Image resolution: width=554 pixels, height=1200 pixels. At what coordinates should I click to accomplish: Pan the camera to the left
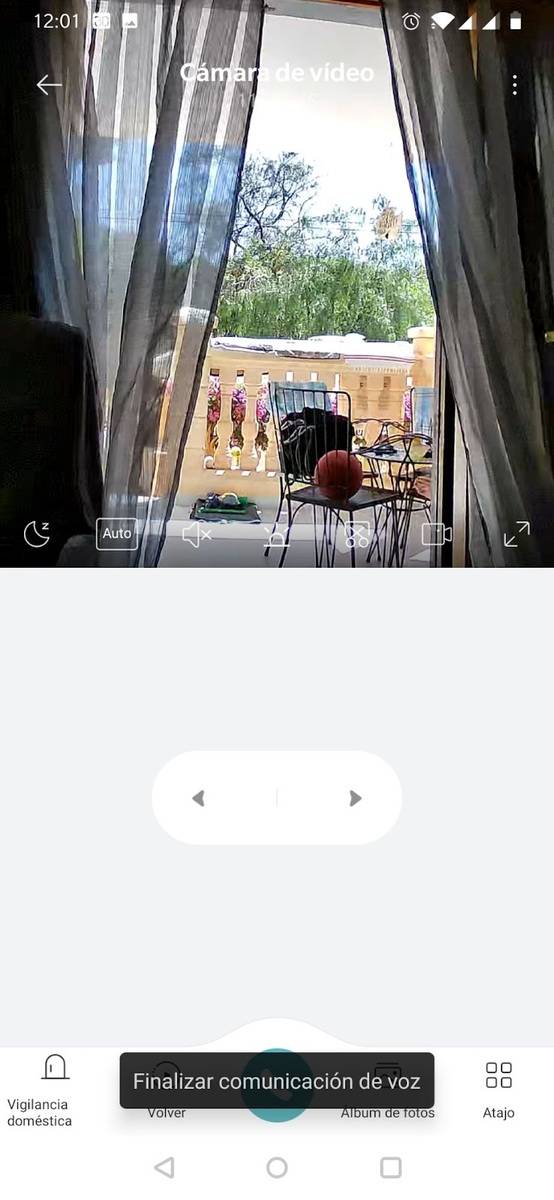pyautogui.click(x=198, y=798)
